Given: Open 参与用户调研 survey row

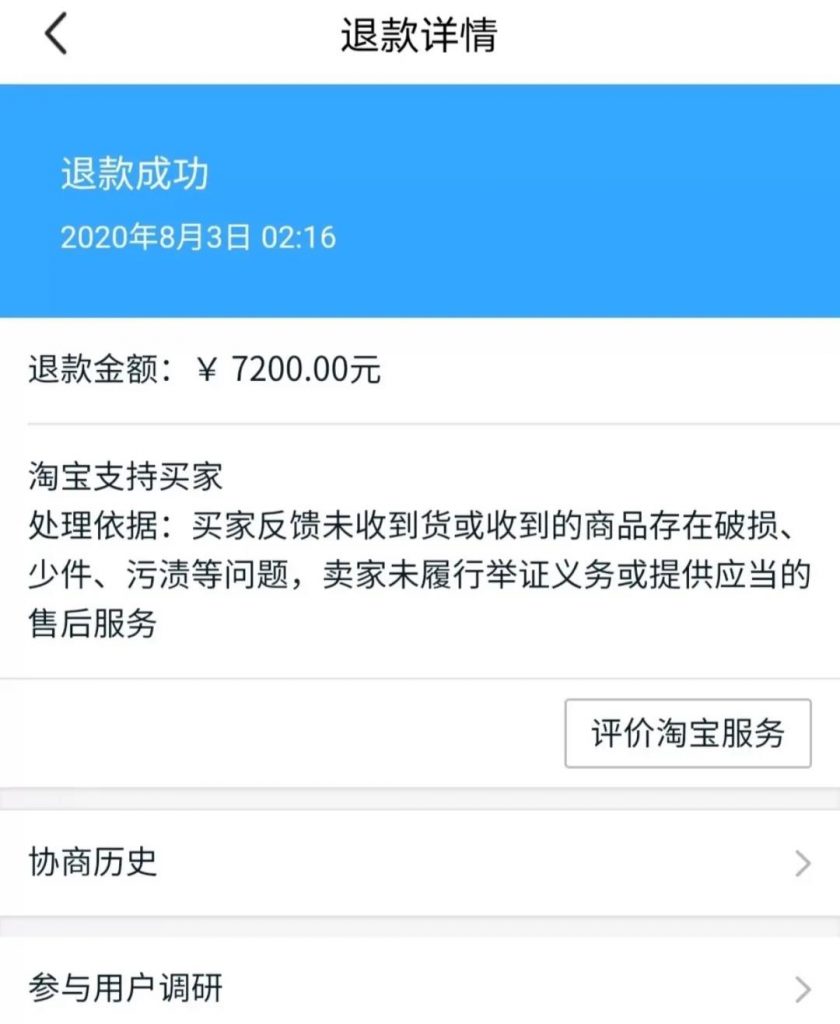Looking at the screenshot, I should pyautogui.click(x=420, y=988).
